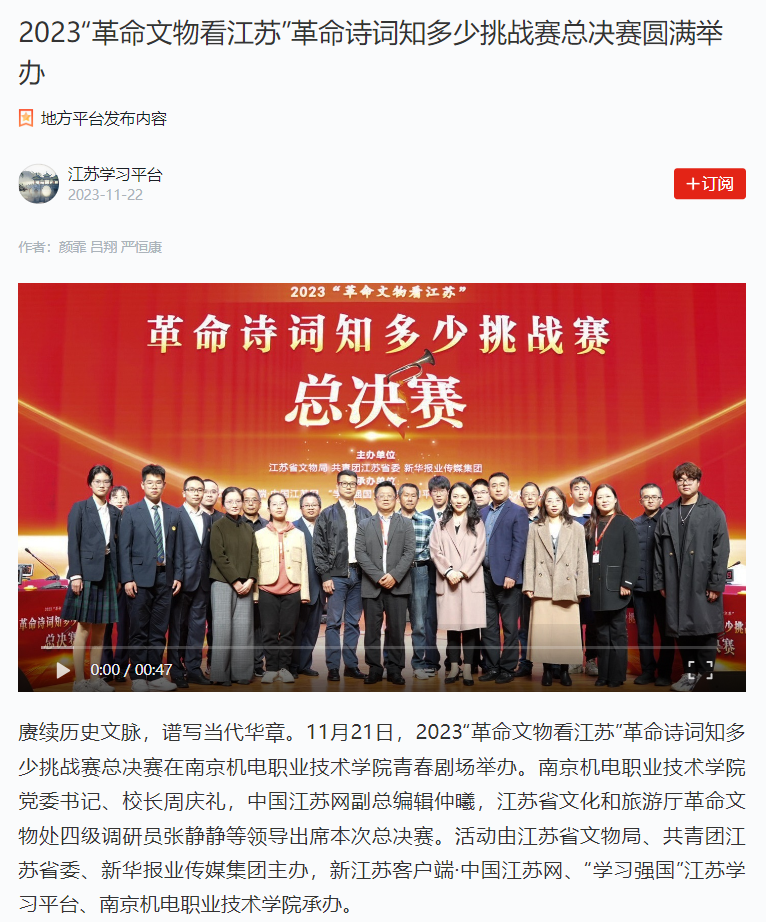Play the competition finals video
The height and width of the screenshot is (922, 766).
[63, 670]
